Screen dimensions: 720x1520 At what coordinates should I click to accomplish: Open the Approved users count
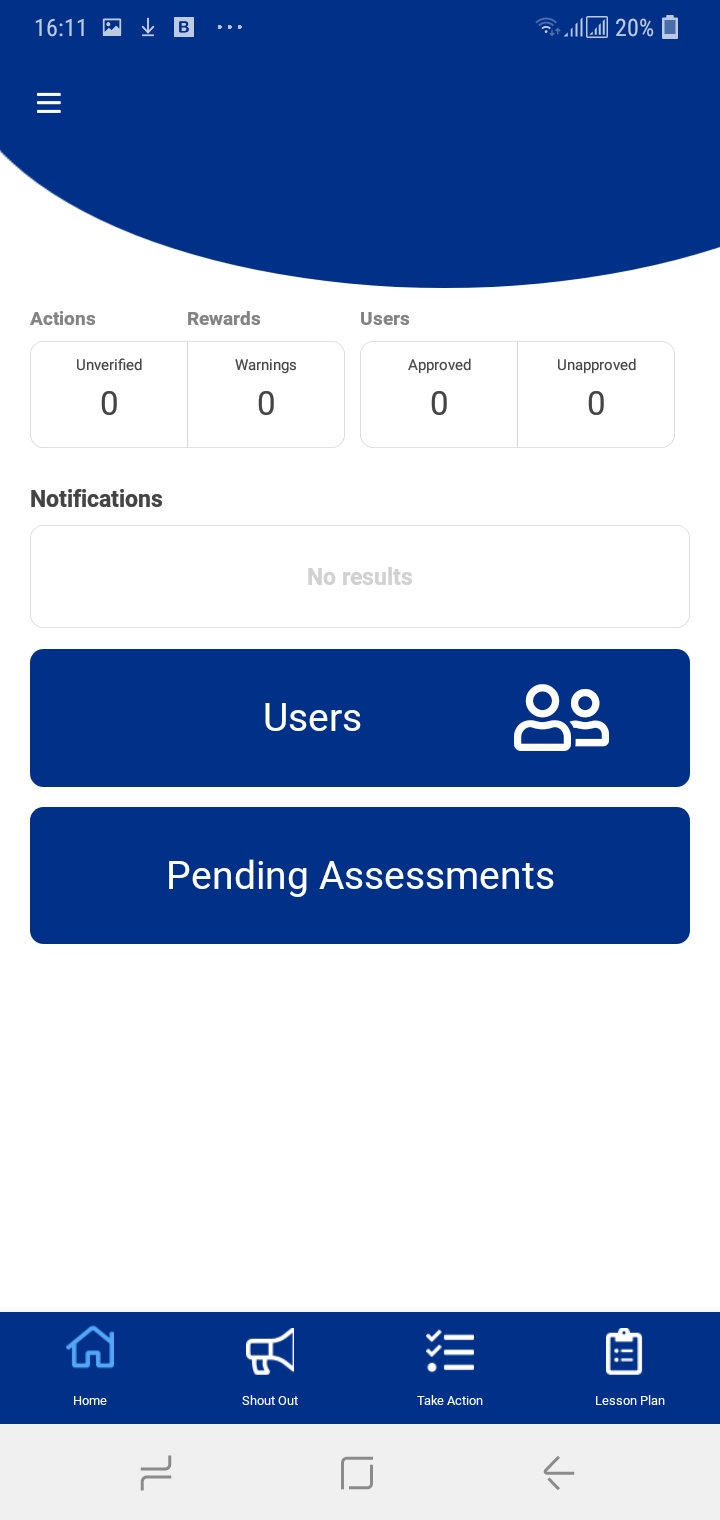tap(439, 394)
